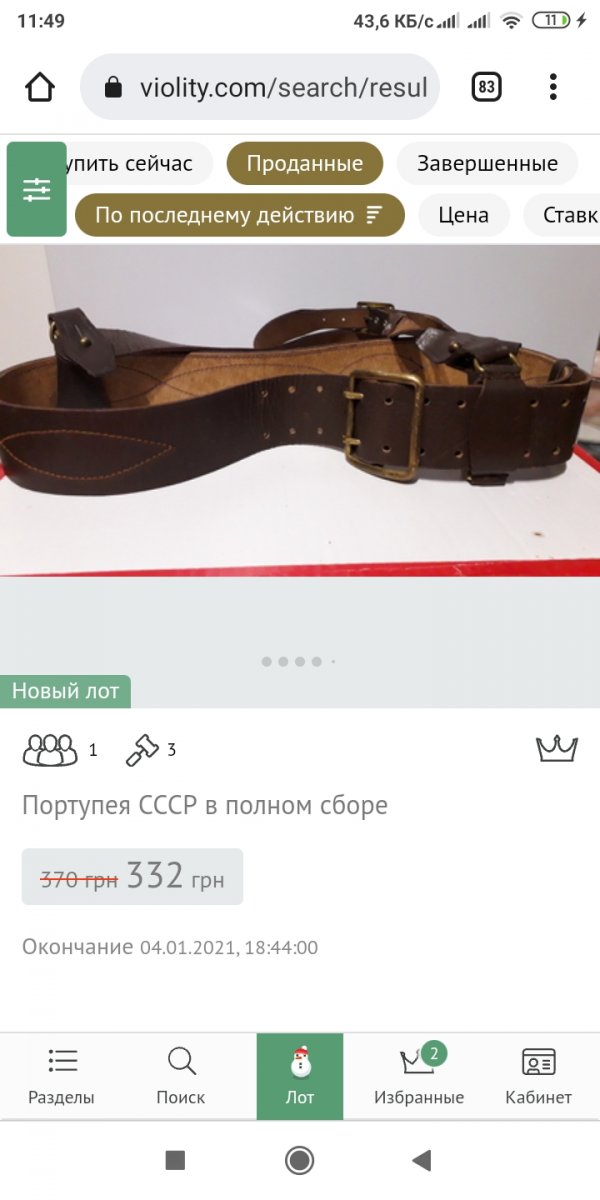Open lot Портупея СССР в полном сборе
This screenshot has height=1200, width=600.
pos(205,805)
